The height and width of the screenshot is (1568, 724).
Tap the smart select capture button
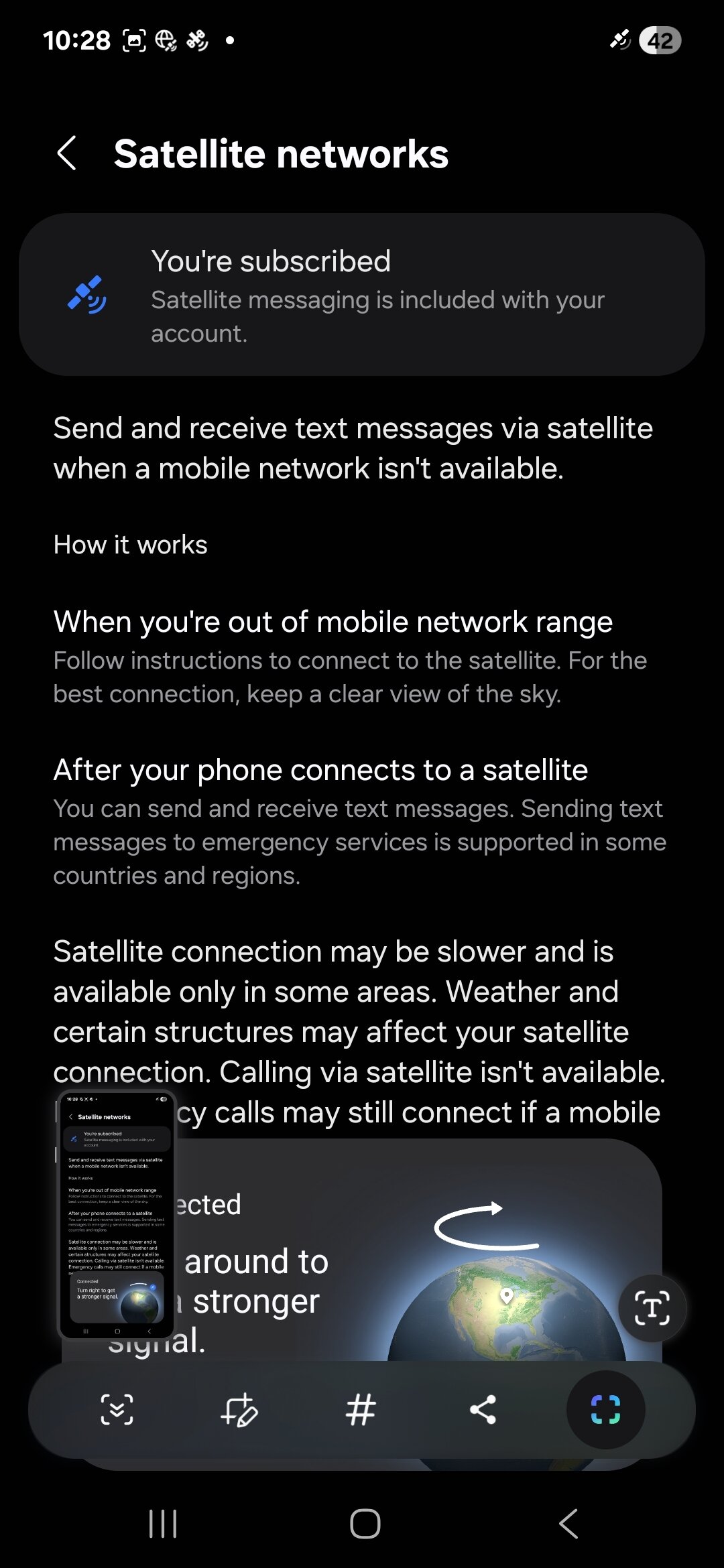[605, 1410]
